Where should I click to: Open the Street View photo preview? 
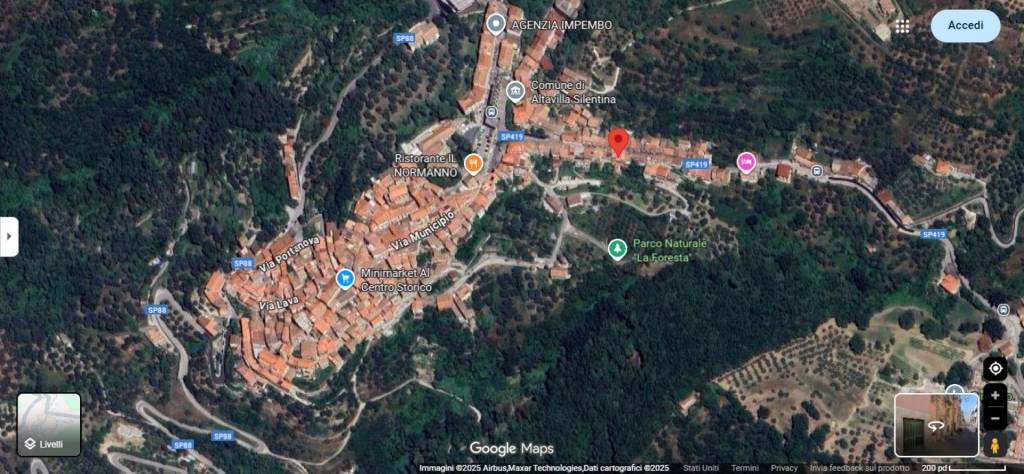point(937,425)
